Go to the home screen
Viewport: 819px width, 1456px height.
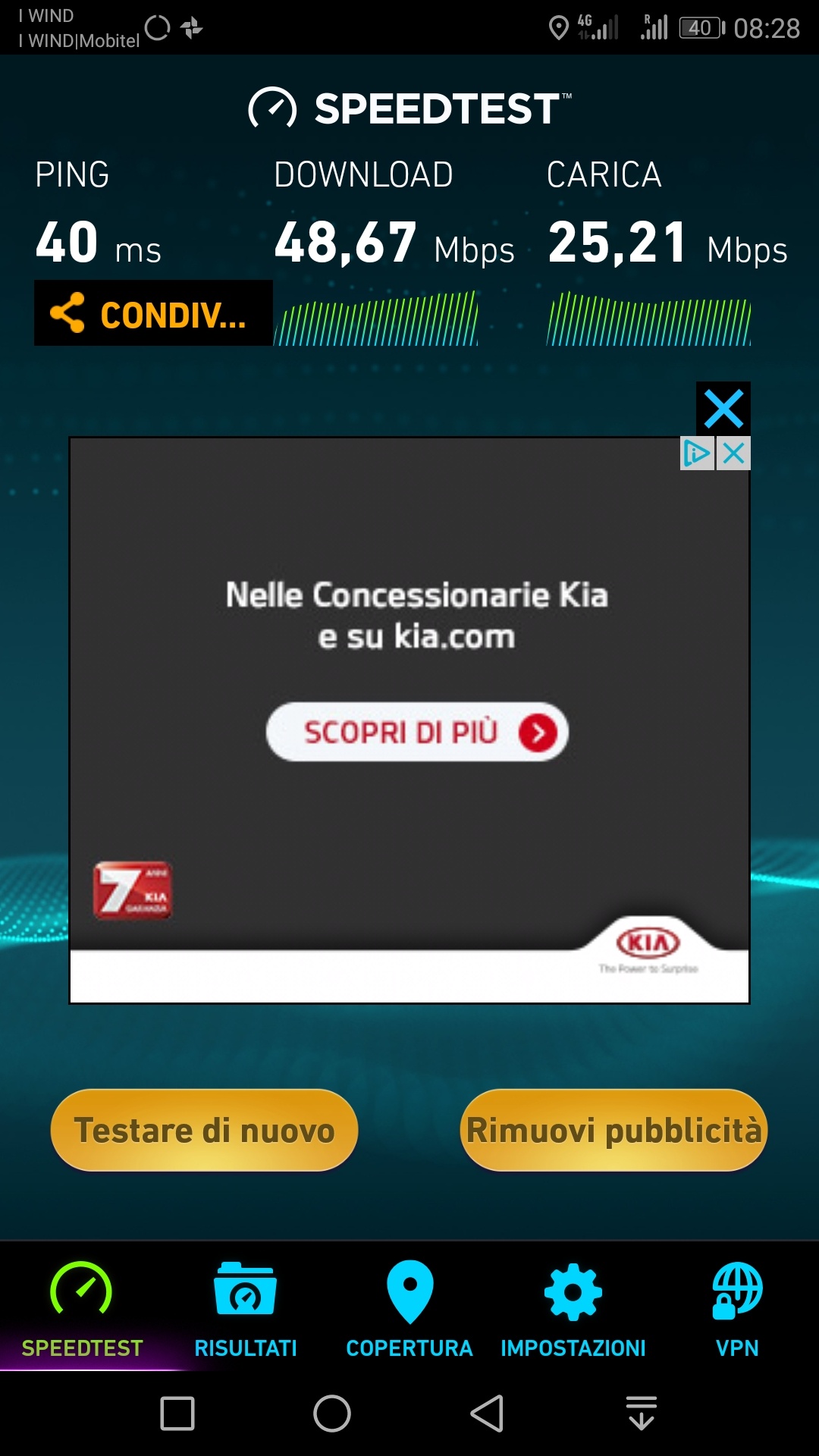(332, 1414)
